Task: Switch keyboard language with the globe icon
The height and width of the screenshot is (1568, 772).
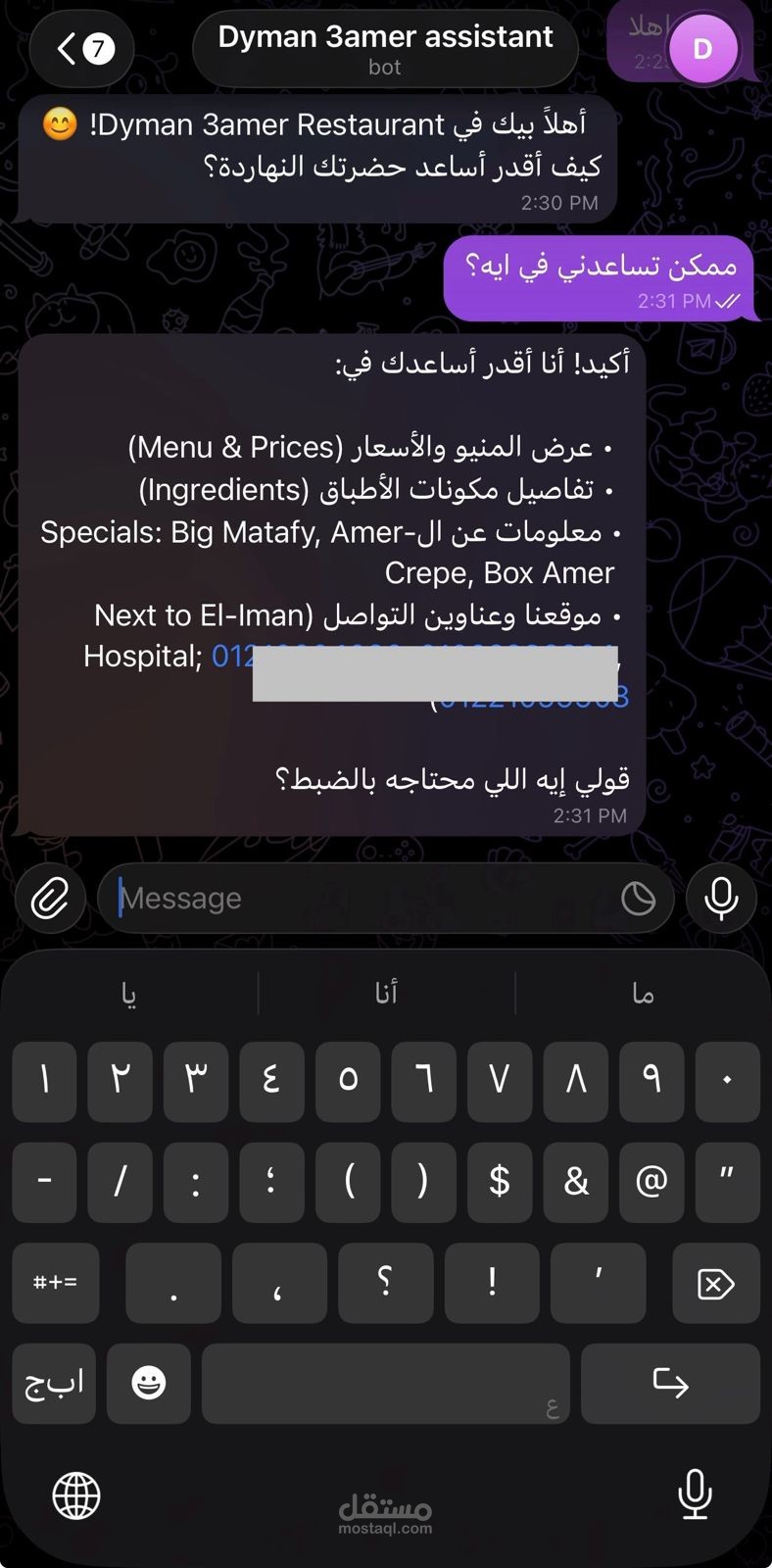Action: coord(76,1495)
